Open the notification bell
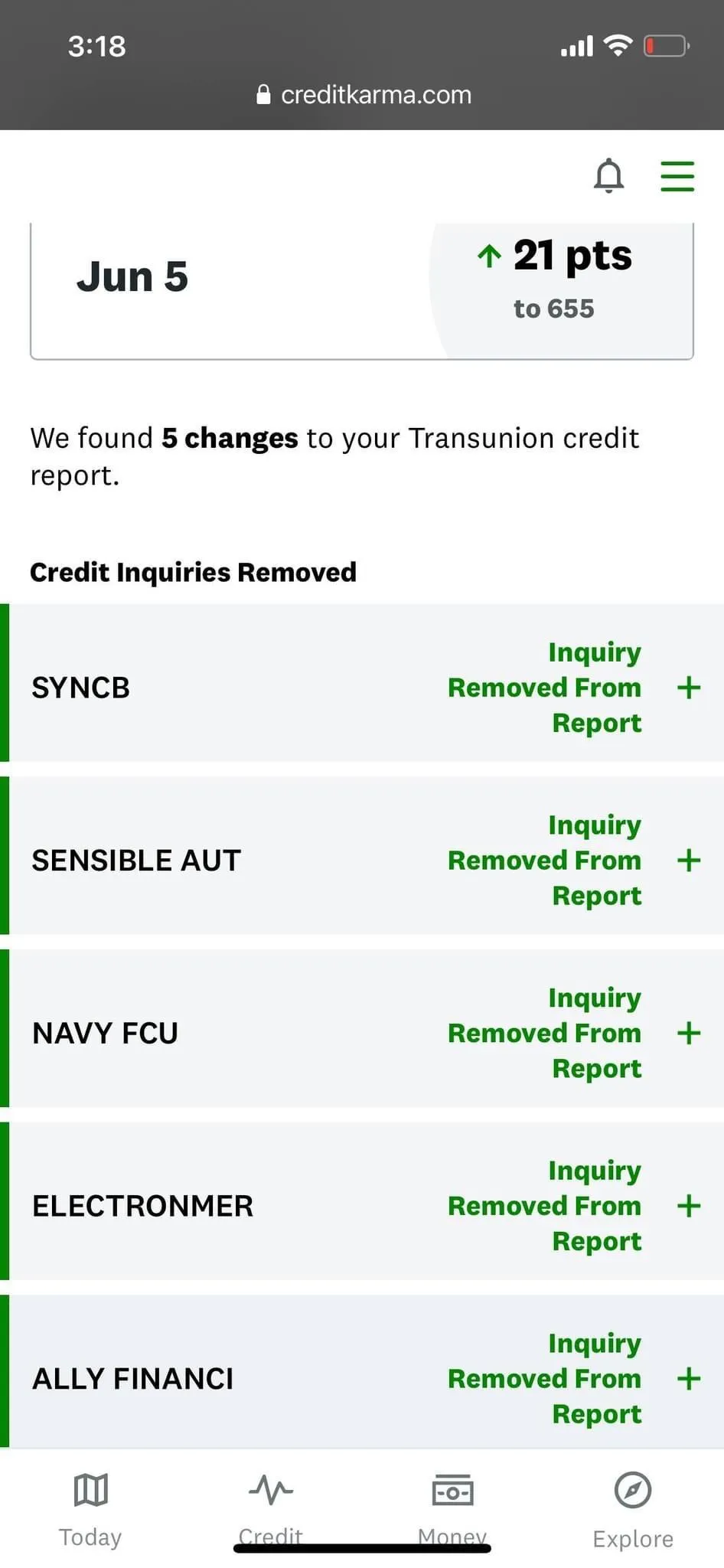The width and height of the screenshot is (724, 1568). click(x=608, y=176)
